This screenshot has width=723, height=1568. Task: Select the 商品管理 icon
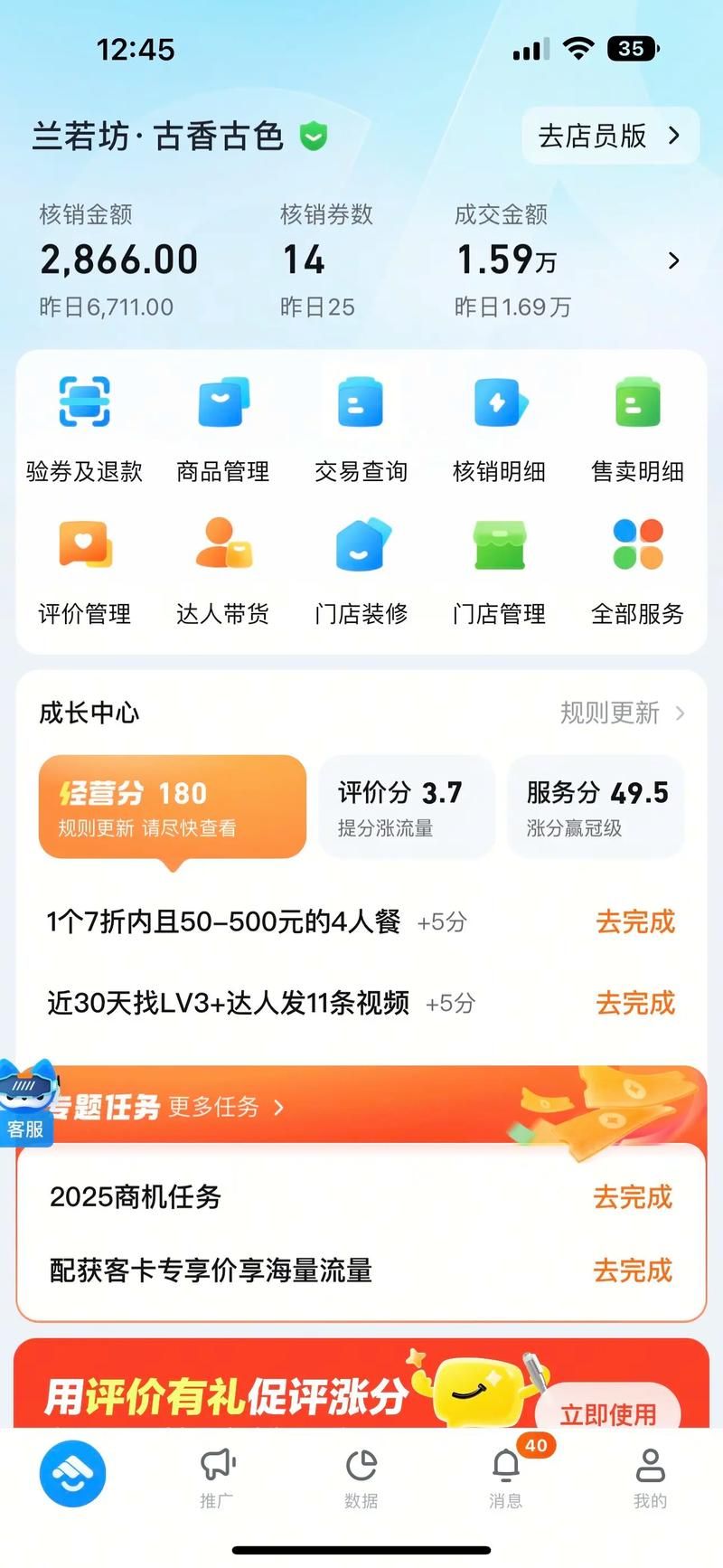click(x=223, y=425)
